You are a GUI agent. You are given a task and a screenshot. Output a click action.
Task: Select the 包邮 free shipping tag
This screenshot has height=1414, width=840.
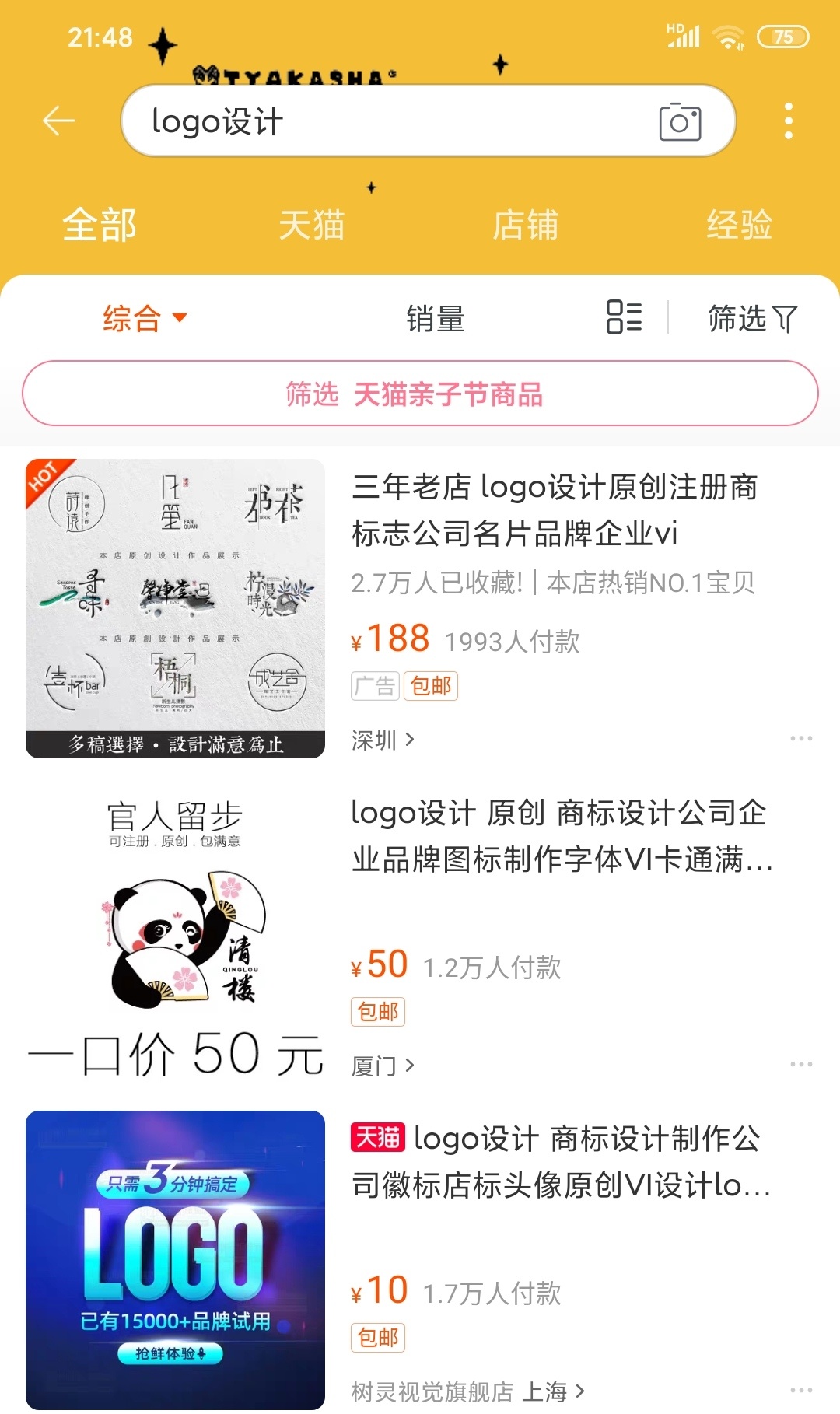tap(431, 686)
